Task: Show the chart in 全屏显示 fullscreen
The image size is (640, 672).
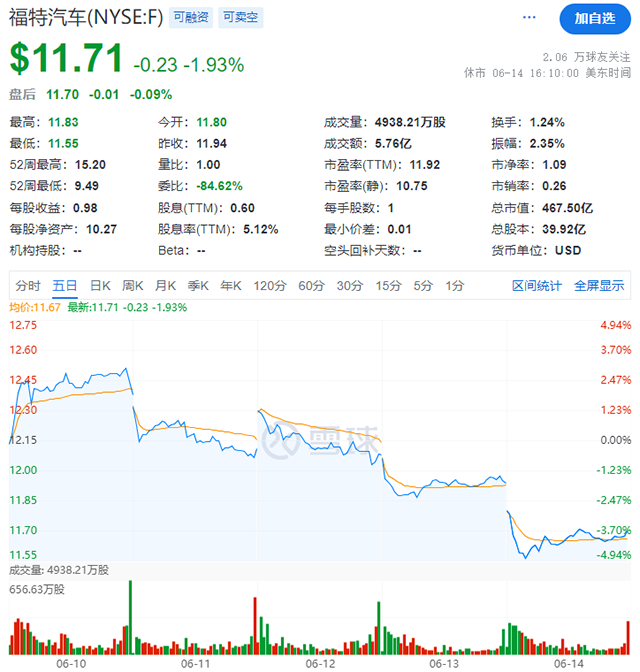Action: tap(598, 286)
